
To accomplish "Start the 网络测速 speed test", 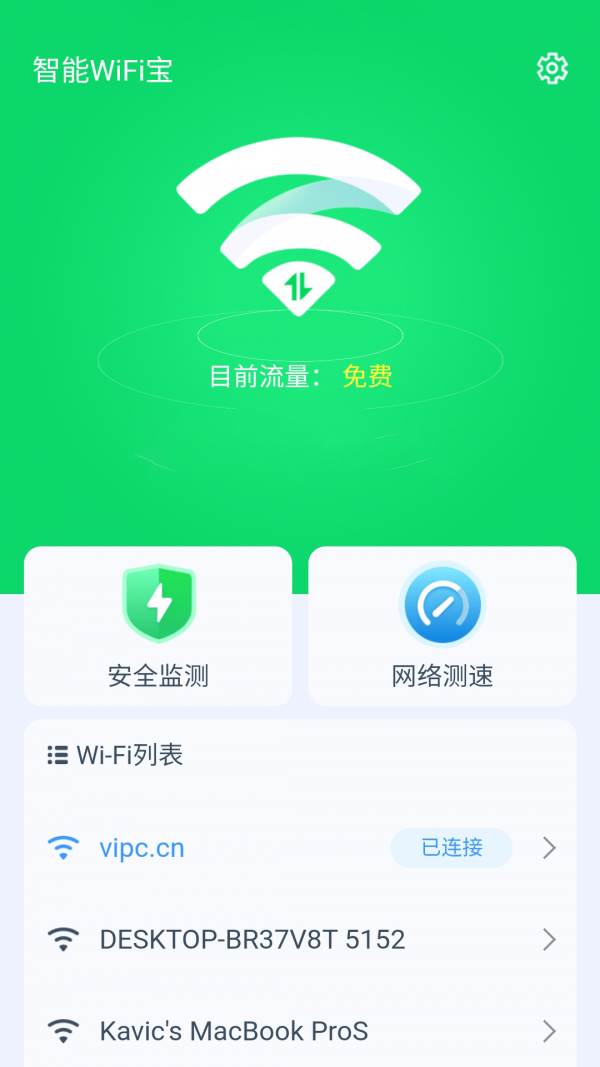I will coord(442,626).
